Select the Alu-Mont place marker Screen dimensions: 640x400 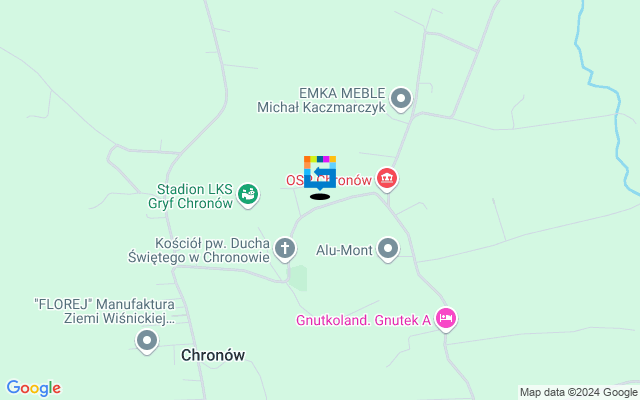[x=388, y=249]
